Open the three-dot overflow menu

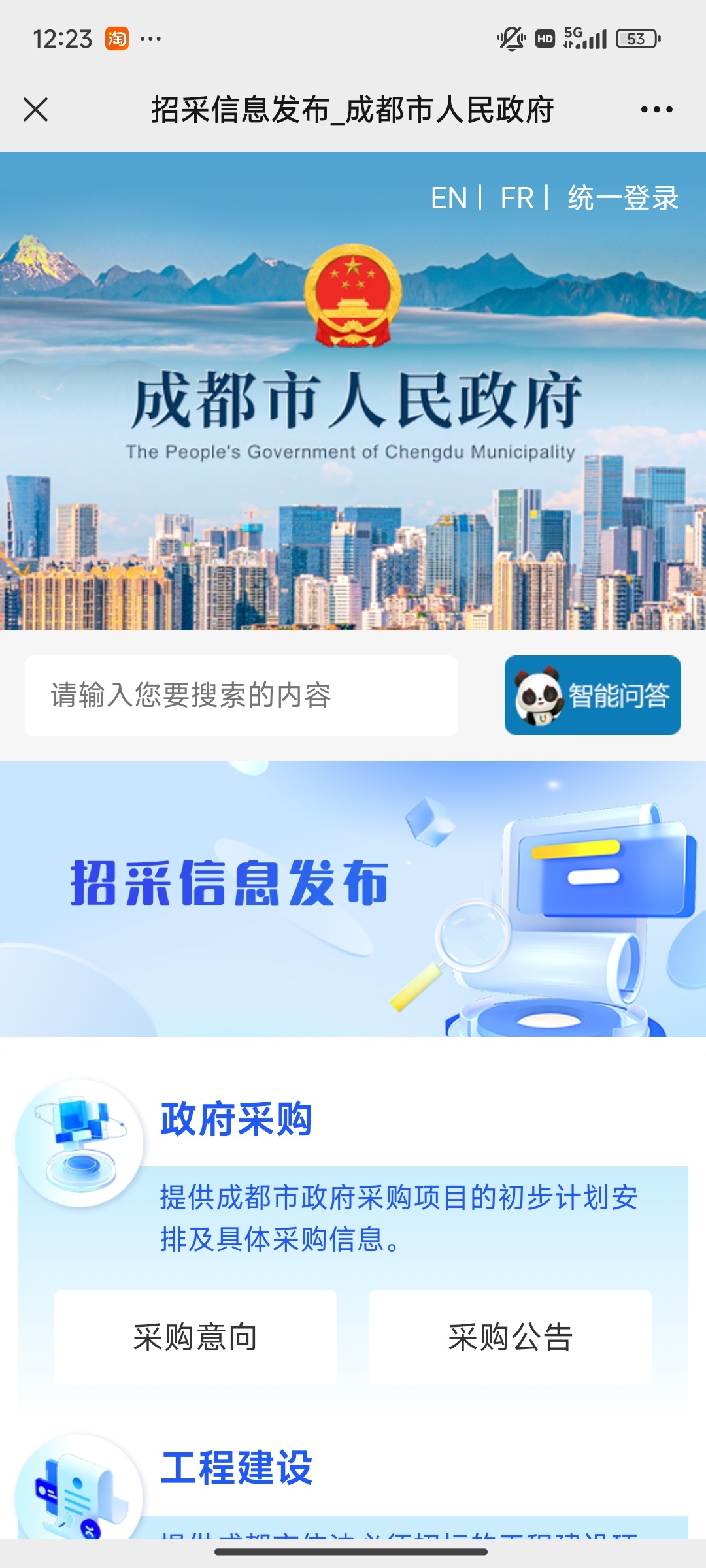[x=656, y=110]
